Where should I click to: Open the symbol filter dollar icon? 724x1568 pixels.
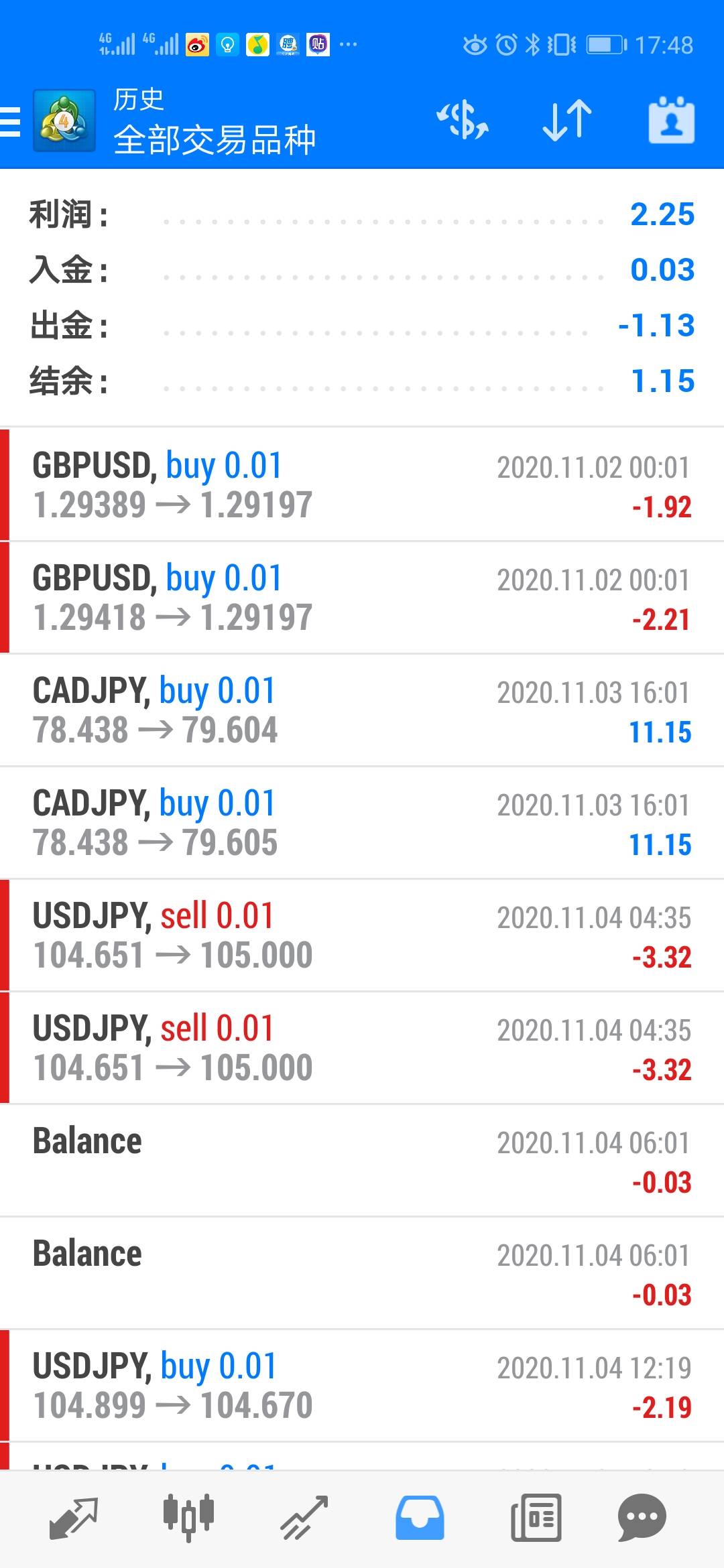(x=463, y=121)
